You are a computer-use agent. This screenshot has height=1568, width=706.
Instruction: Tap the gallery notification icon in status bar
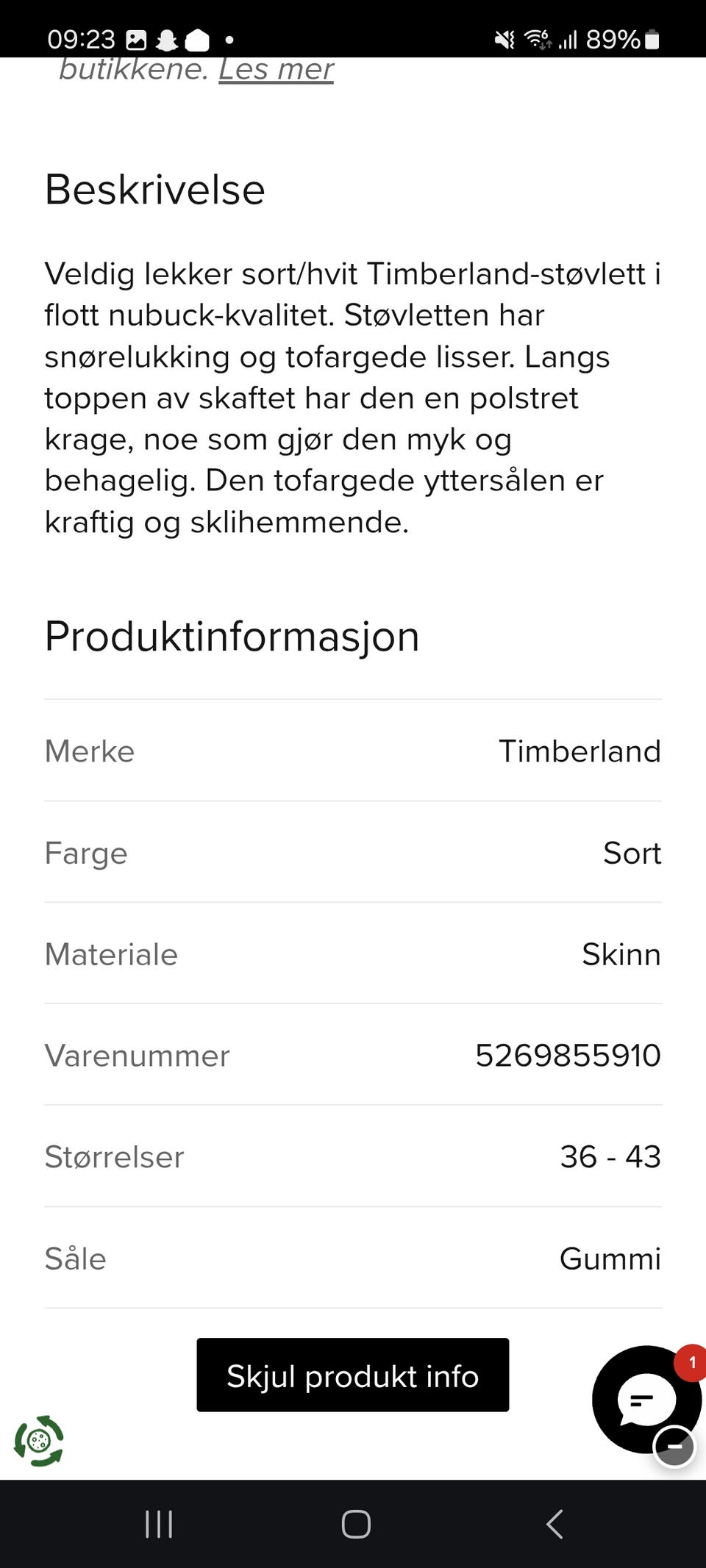136,38
